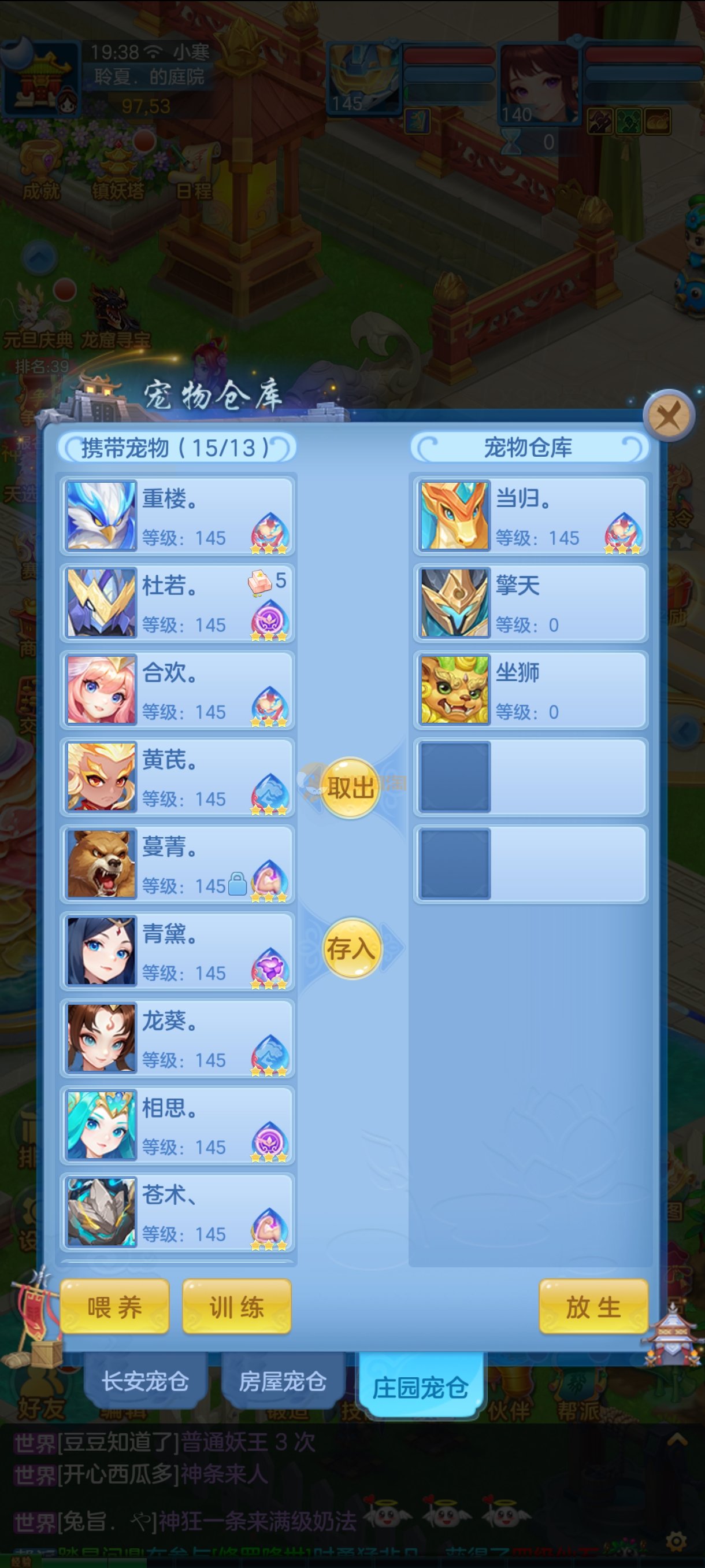Choose warehouse pet 坐狮
This screenshot has height=1568, width=705.
point(530,690)
